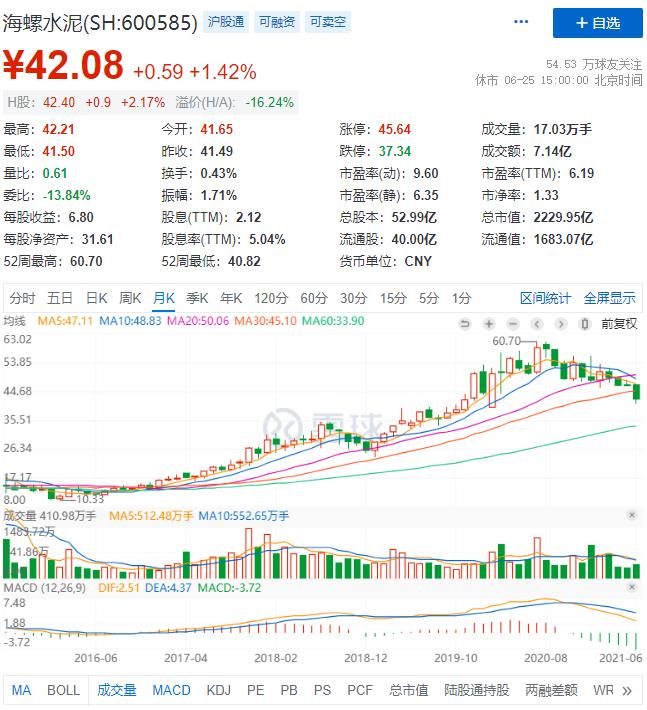The height and width of the screenshot is (710, 647).
Task: Select the KDJ indicator
Action: coord(218,690)
